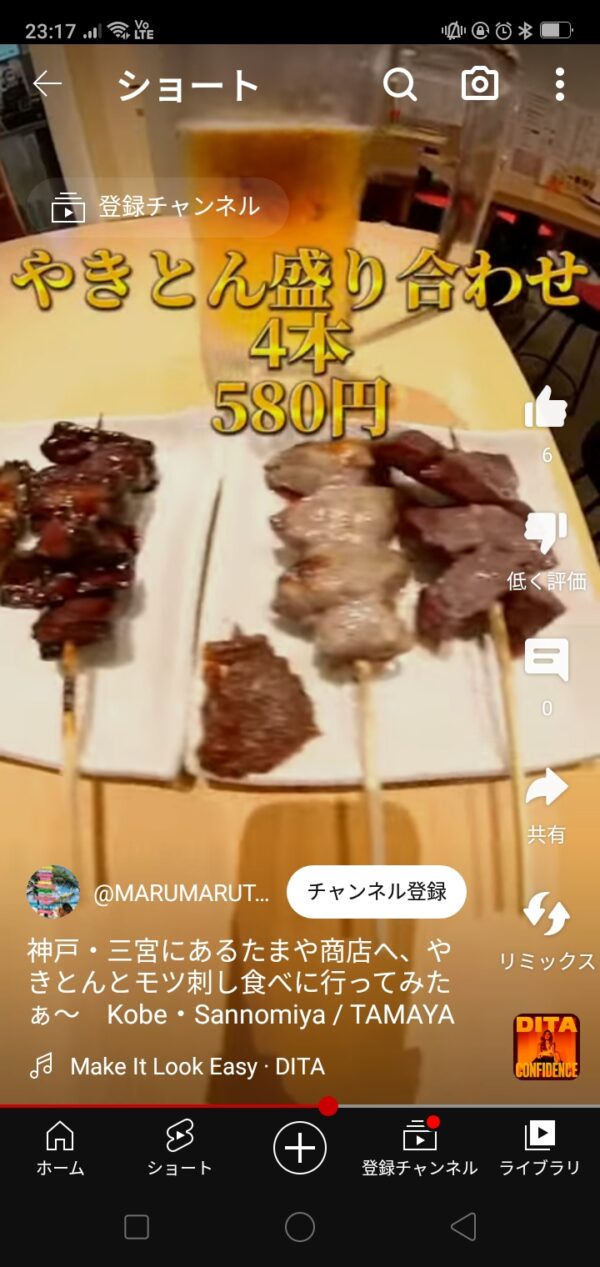
Task: Open the camera to create a Short
Action: (480, 84)
